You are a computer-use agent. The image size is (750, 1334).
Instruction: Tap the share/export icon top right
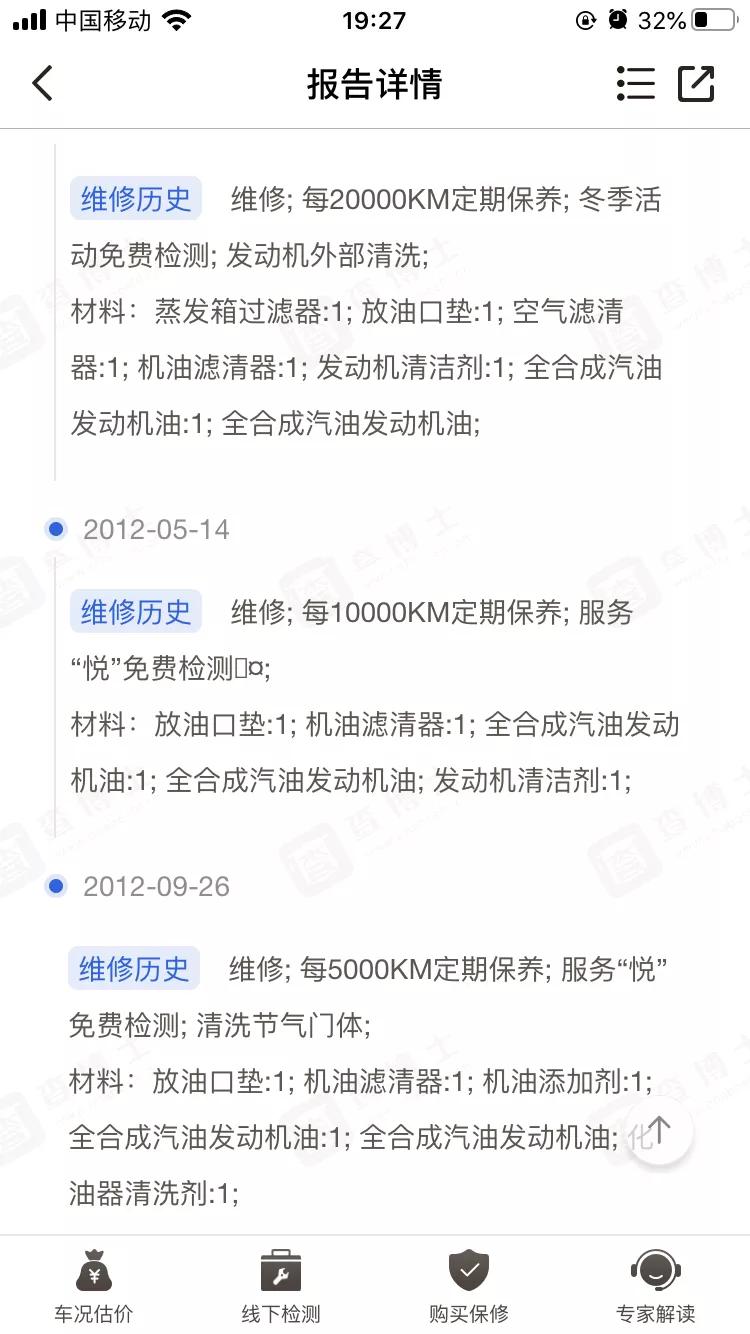[x=697, y=84]
